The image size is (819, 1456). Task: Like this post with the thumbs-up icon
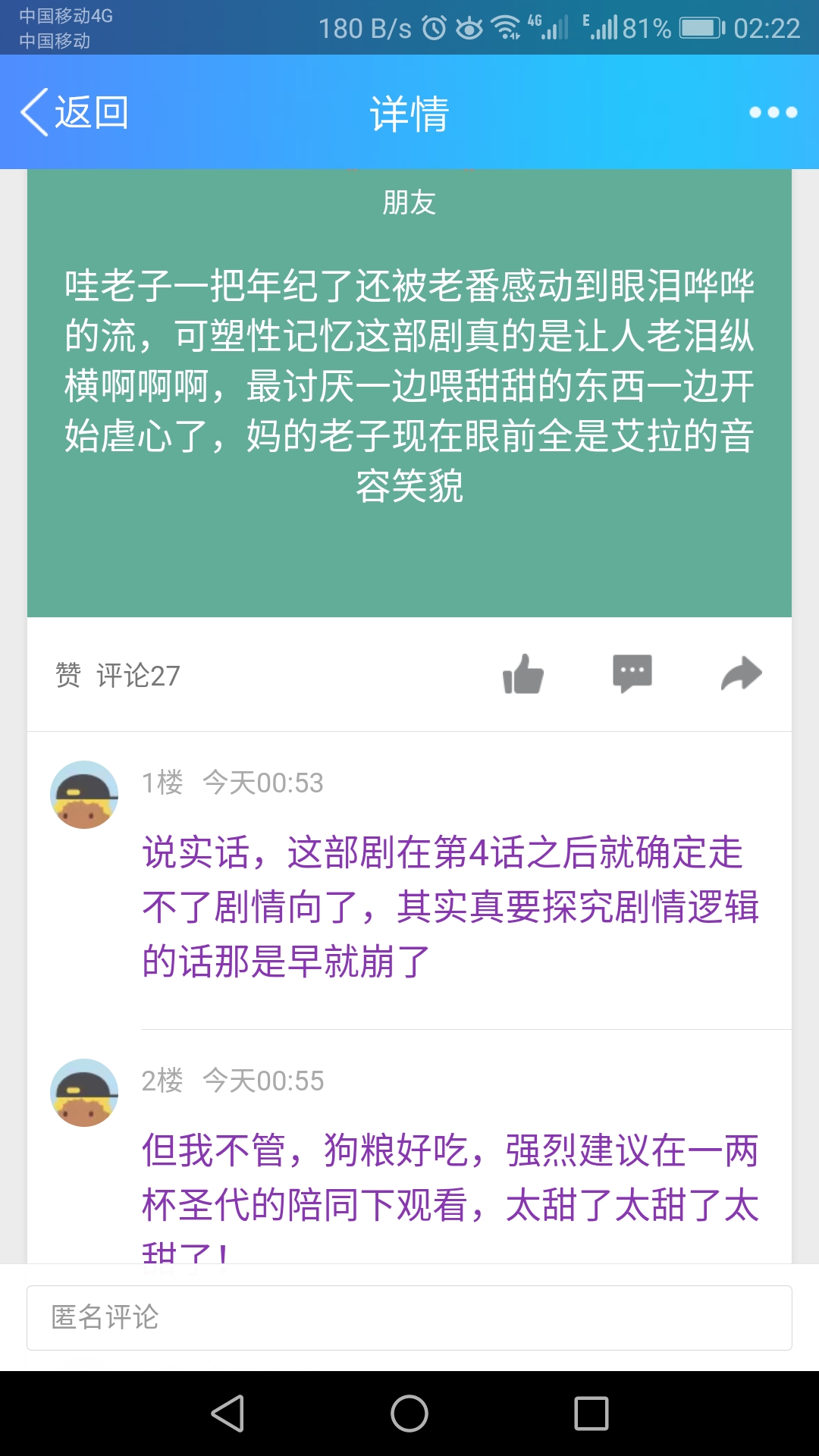point(523,673)
